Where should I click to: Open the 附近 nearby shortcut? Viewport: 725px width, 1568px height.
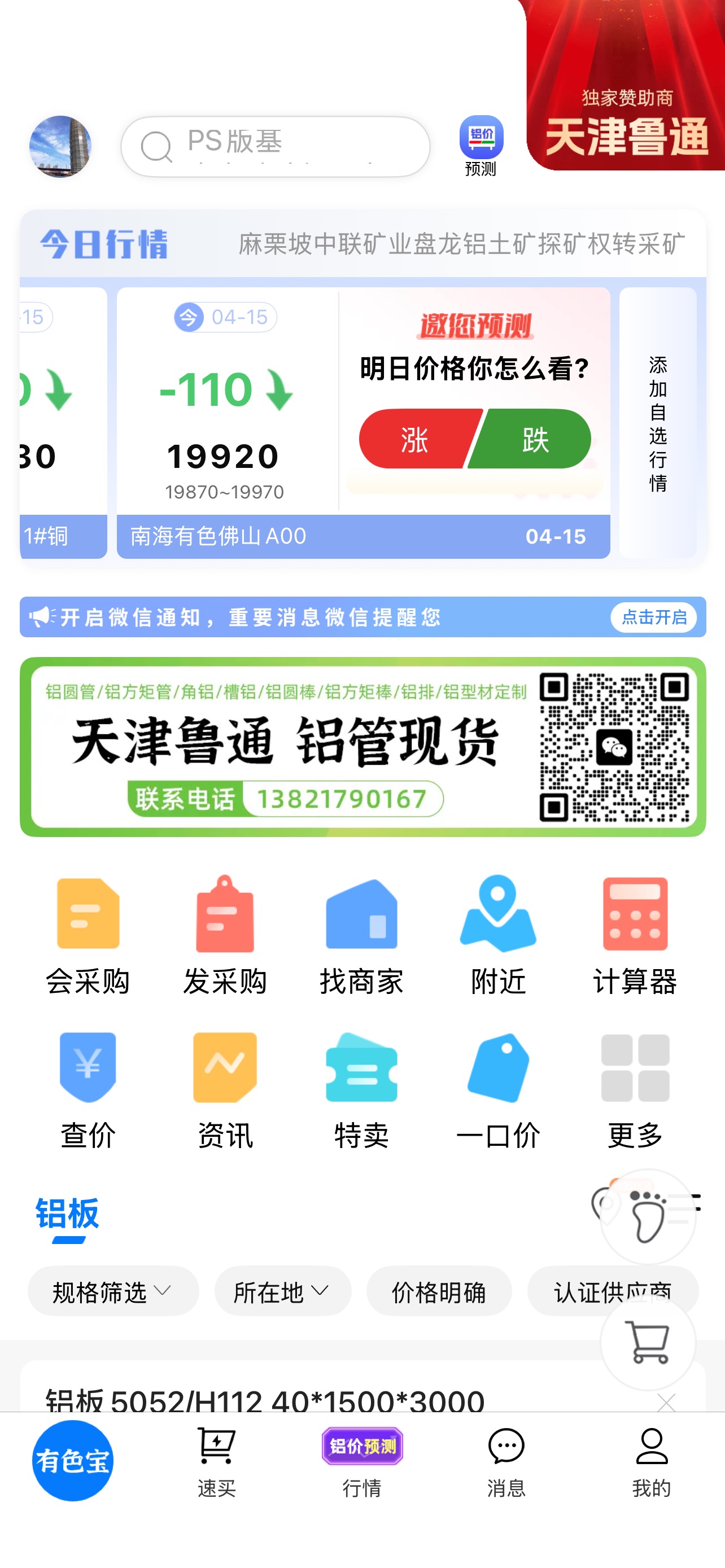498,935
